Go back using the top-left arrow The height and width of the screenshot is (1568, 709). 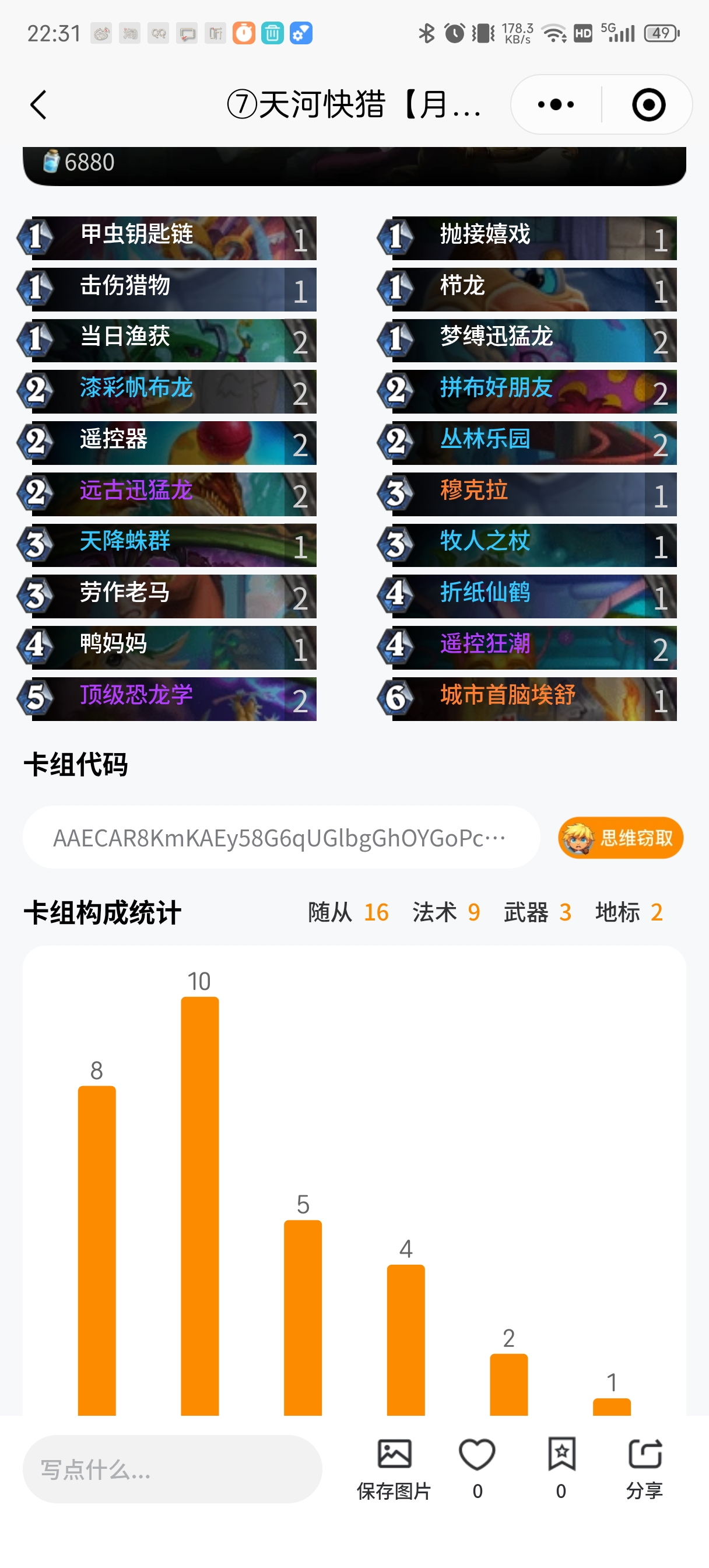click(x=38, y=104)
